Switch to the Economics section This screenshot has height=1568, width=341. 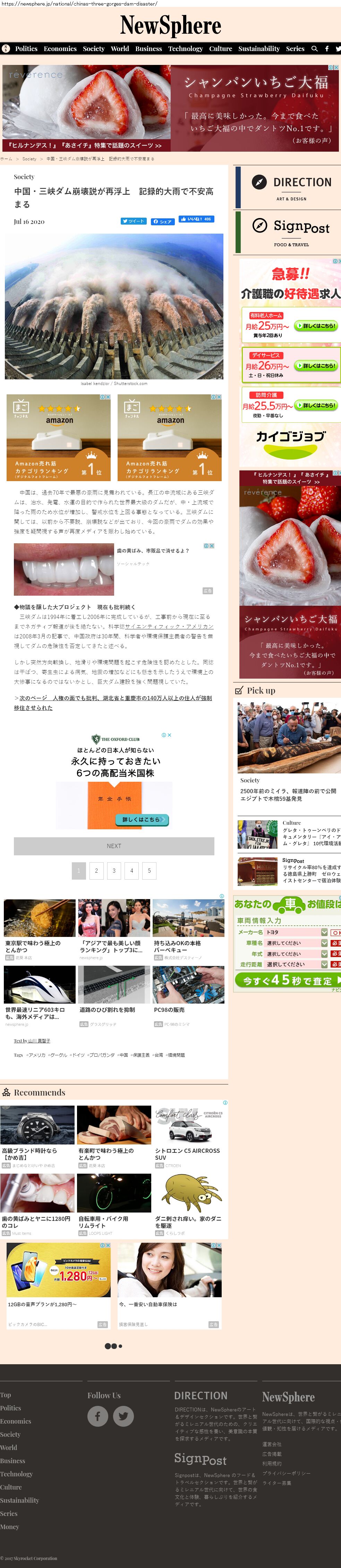pos(60,49)
